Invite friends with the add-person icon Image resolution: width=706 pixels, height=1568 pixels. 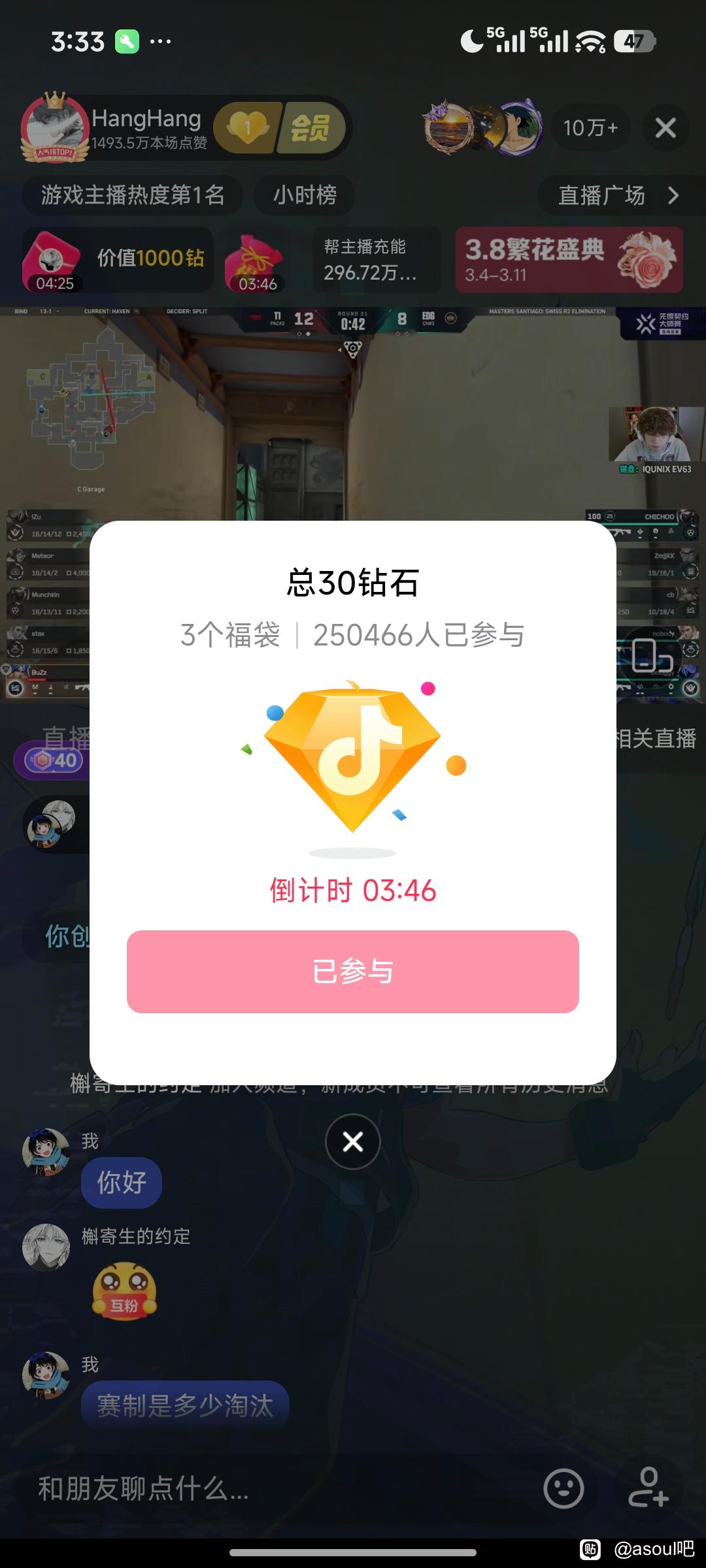click(647, 1488)
